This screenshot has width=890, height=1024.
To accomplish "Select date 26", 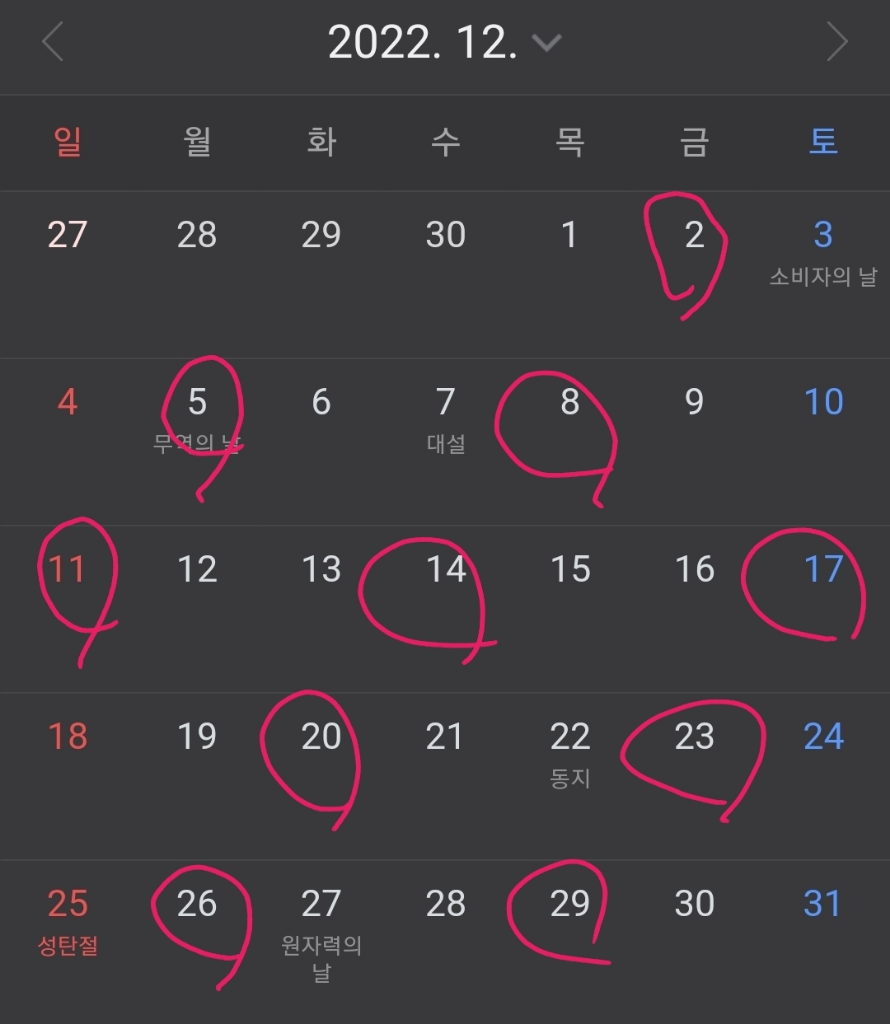I will point(197,904).
